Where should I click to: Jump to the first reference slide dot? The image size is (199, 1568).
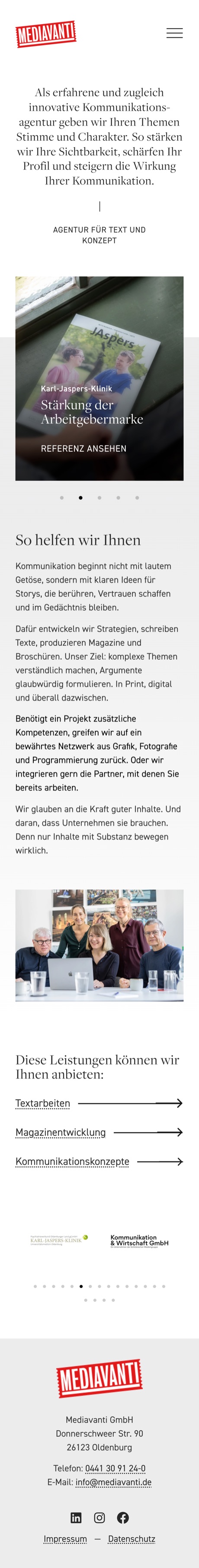61,498
